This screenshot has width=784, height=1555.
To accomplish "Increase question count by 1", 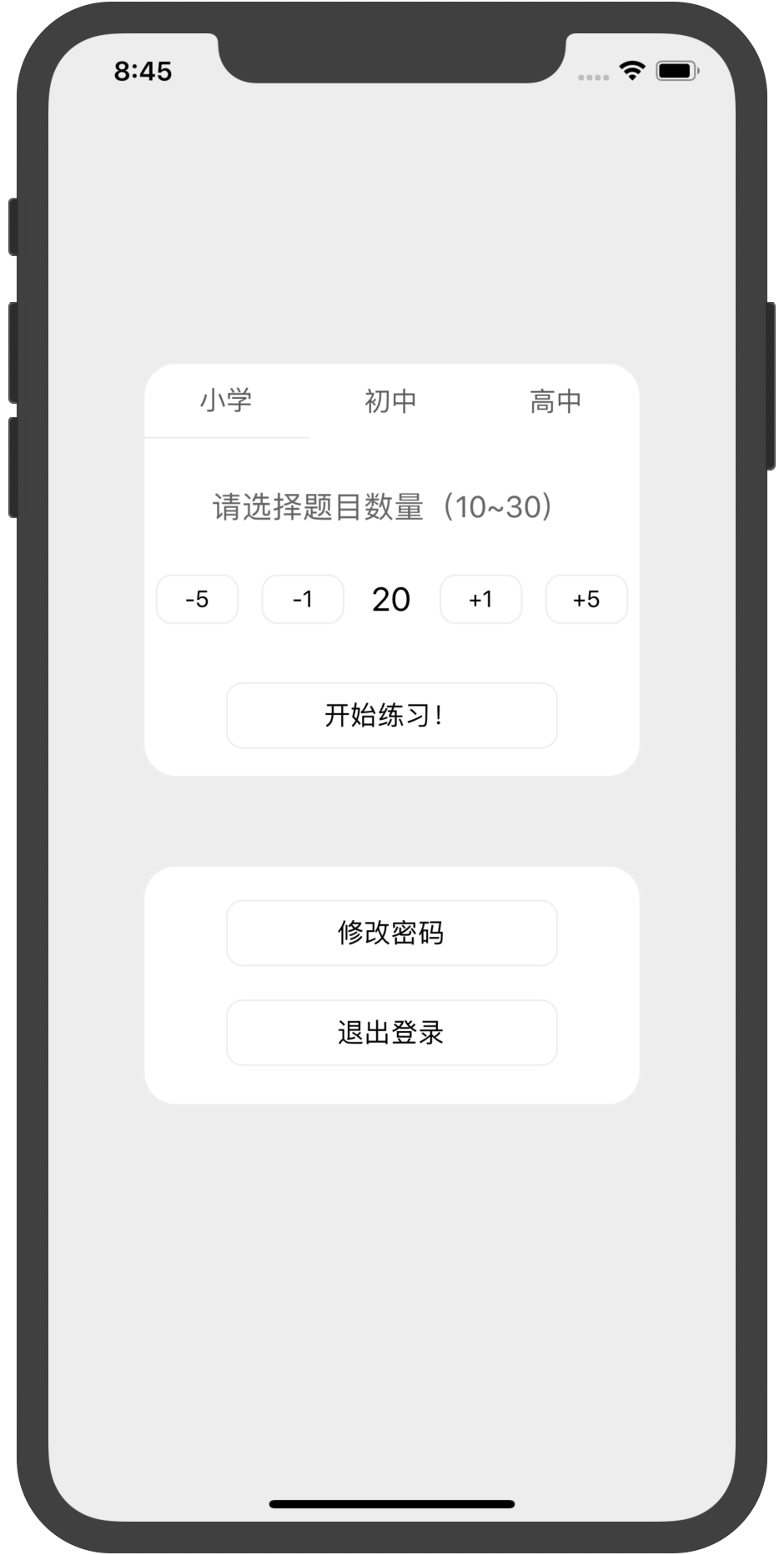I will point(480,599).
